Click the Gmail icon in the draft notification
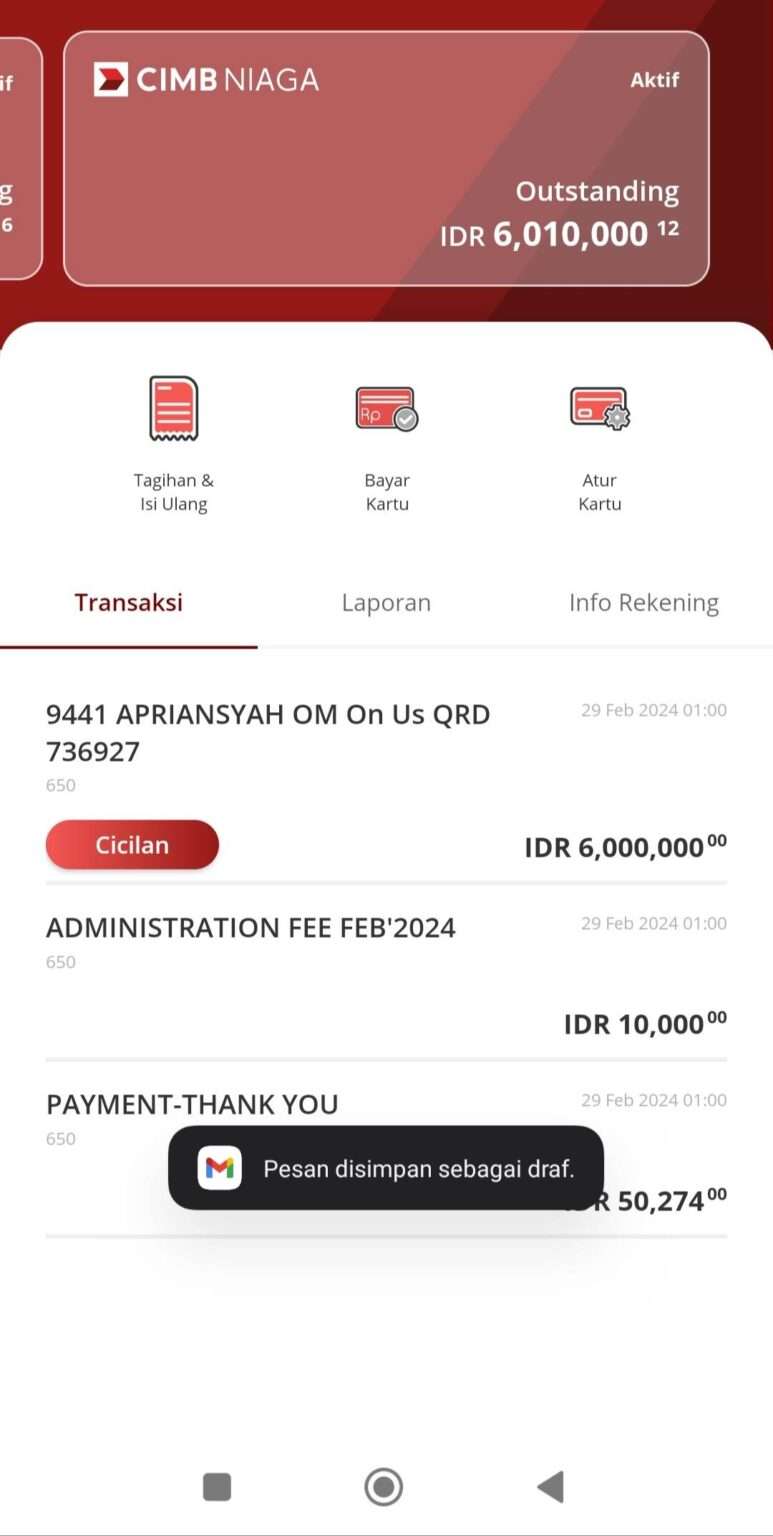Image resolution: width=773 pixels, height=1536 pixels. [x=221, y=1168]
